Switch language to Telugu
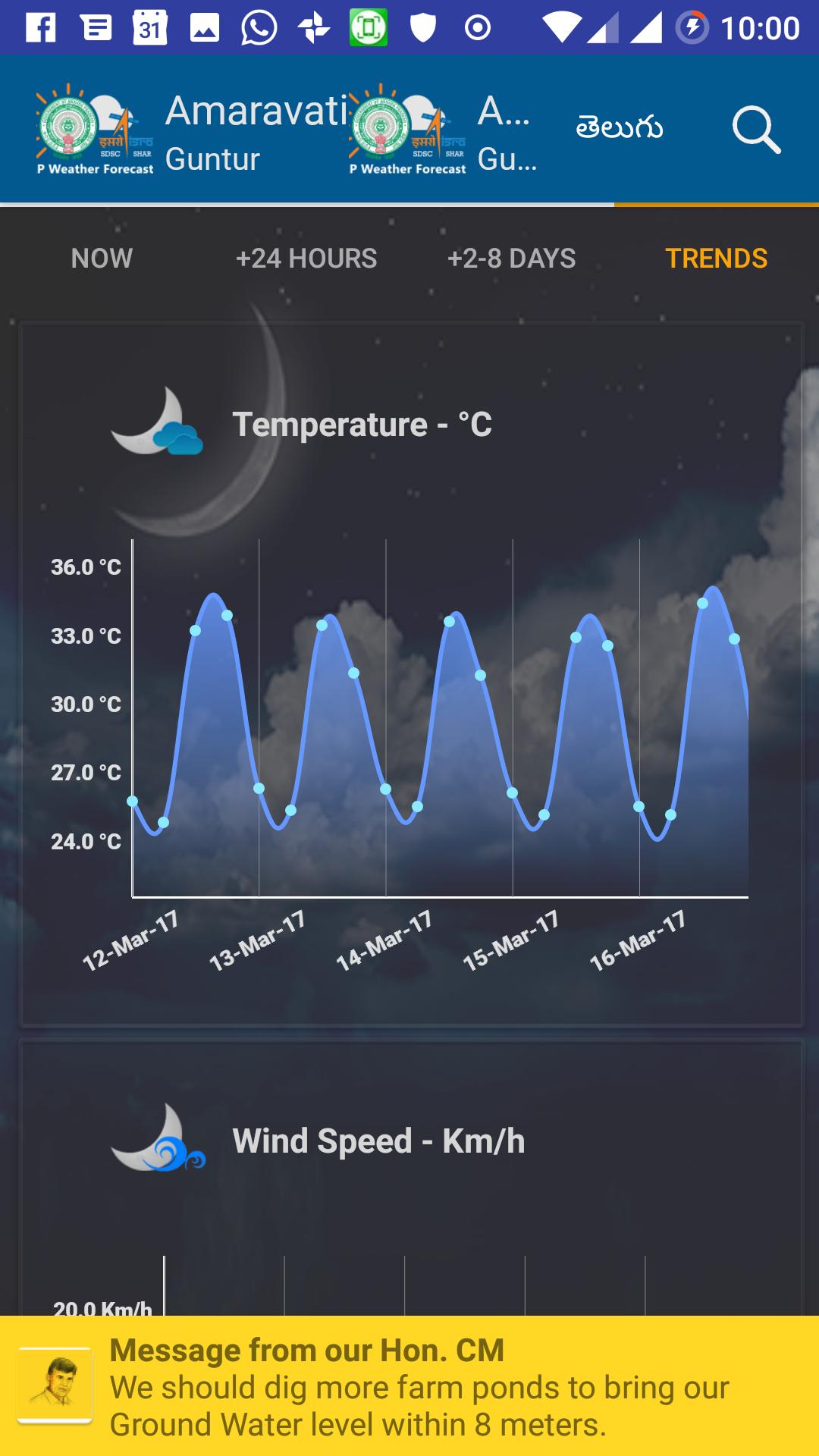This screenshot has width=819, height=1456. [x=619, y=128]
